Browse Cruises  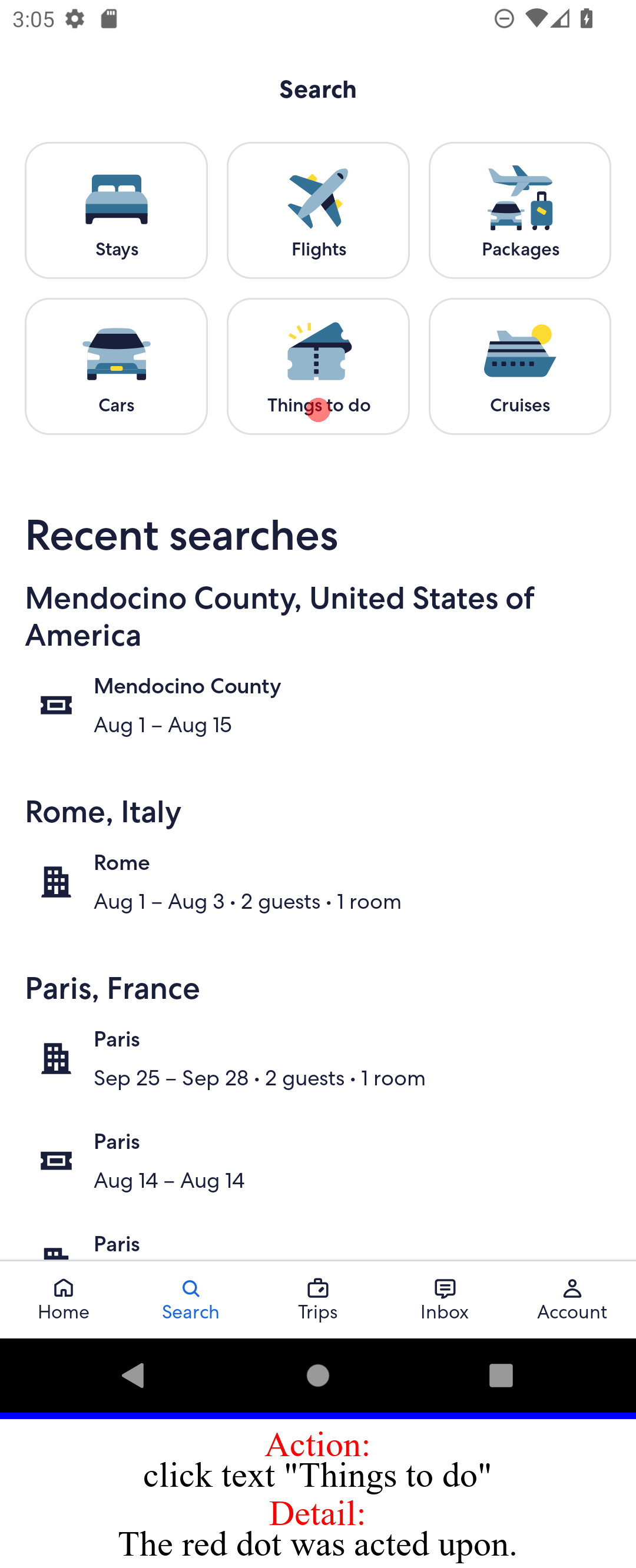point(519,366)
